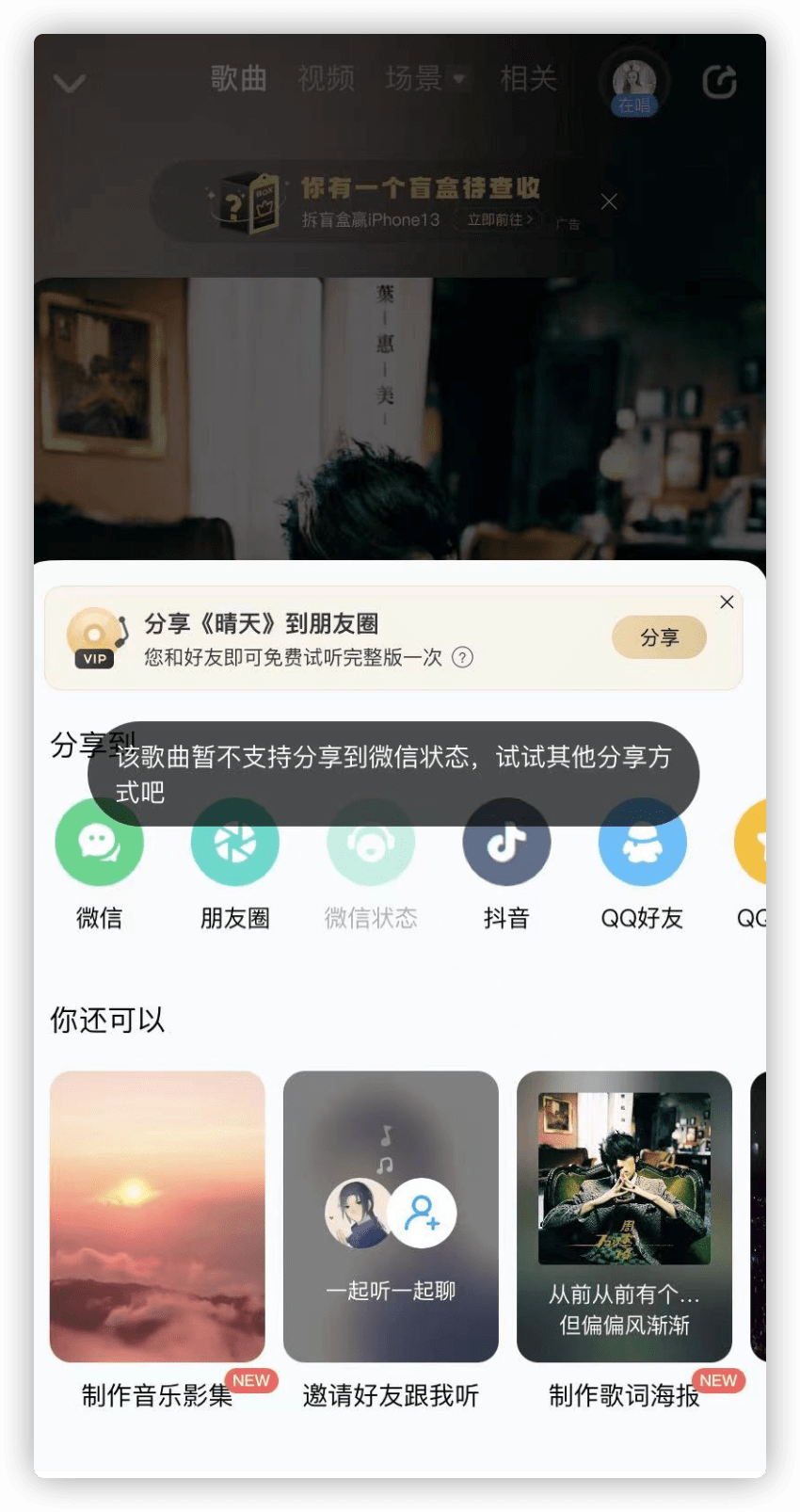Collapse the player with the down chevron
Screen dimensions: 800x1512
pyautogui.click(x=70, y=83)
